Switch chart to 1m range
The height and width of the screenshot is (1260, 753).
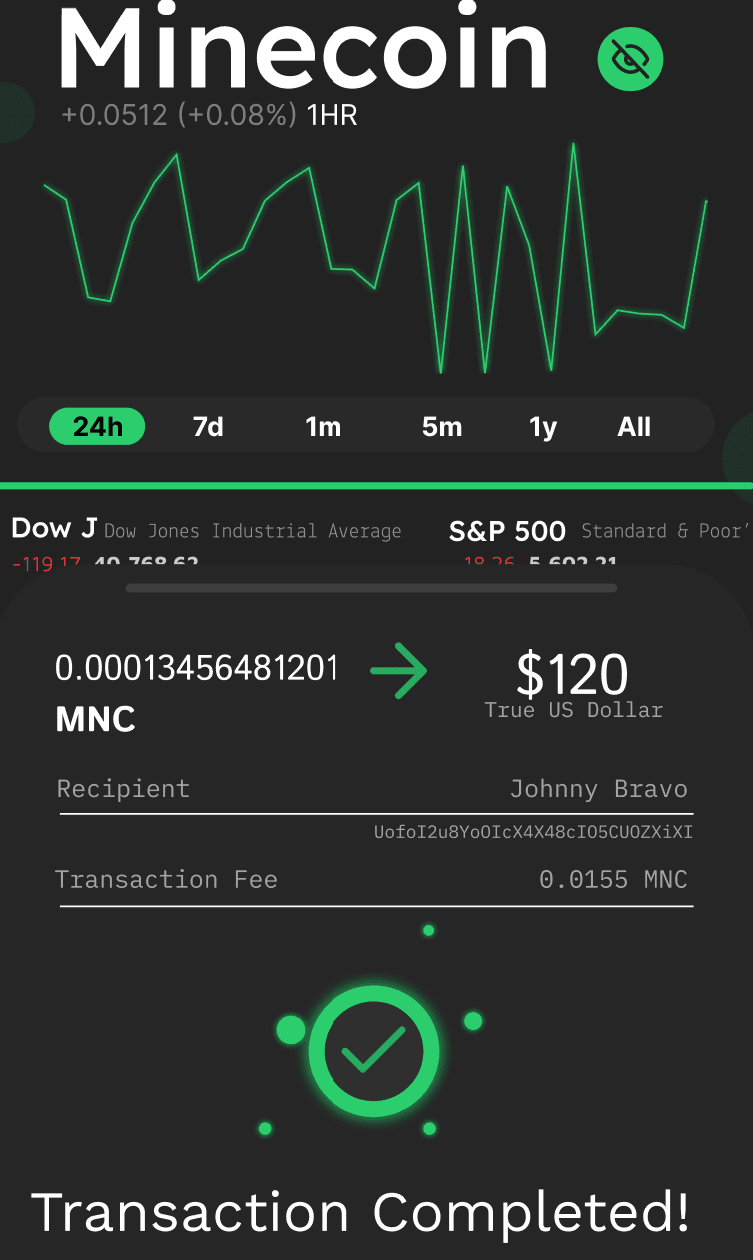point(323,427)
